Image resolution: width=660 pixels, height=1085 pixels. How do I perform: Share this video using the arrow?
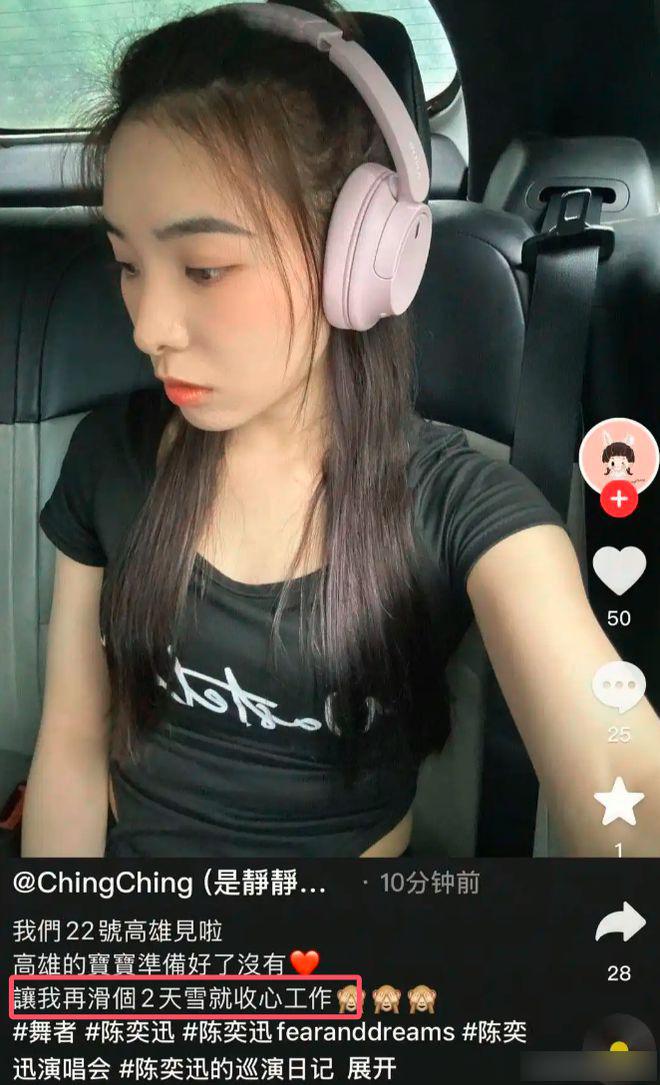[620, 922]
